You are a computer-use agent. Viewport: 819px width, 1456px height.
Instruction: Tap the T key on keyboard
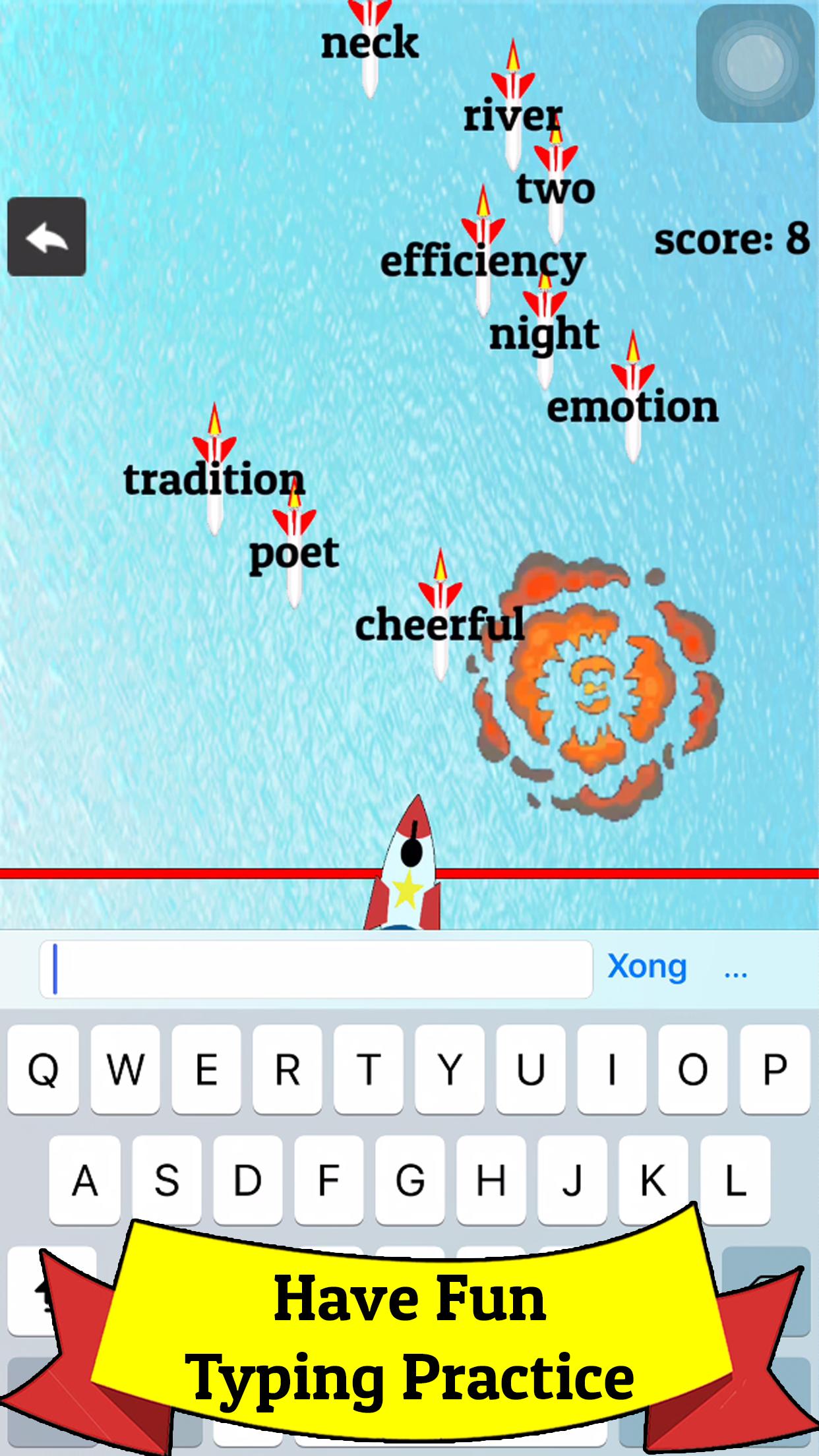(x=369, y=1069)
